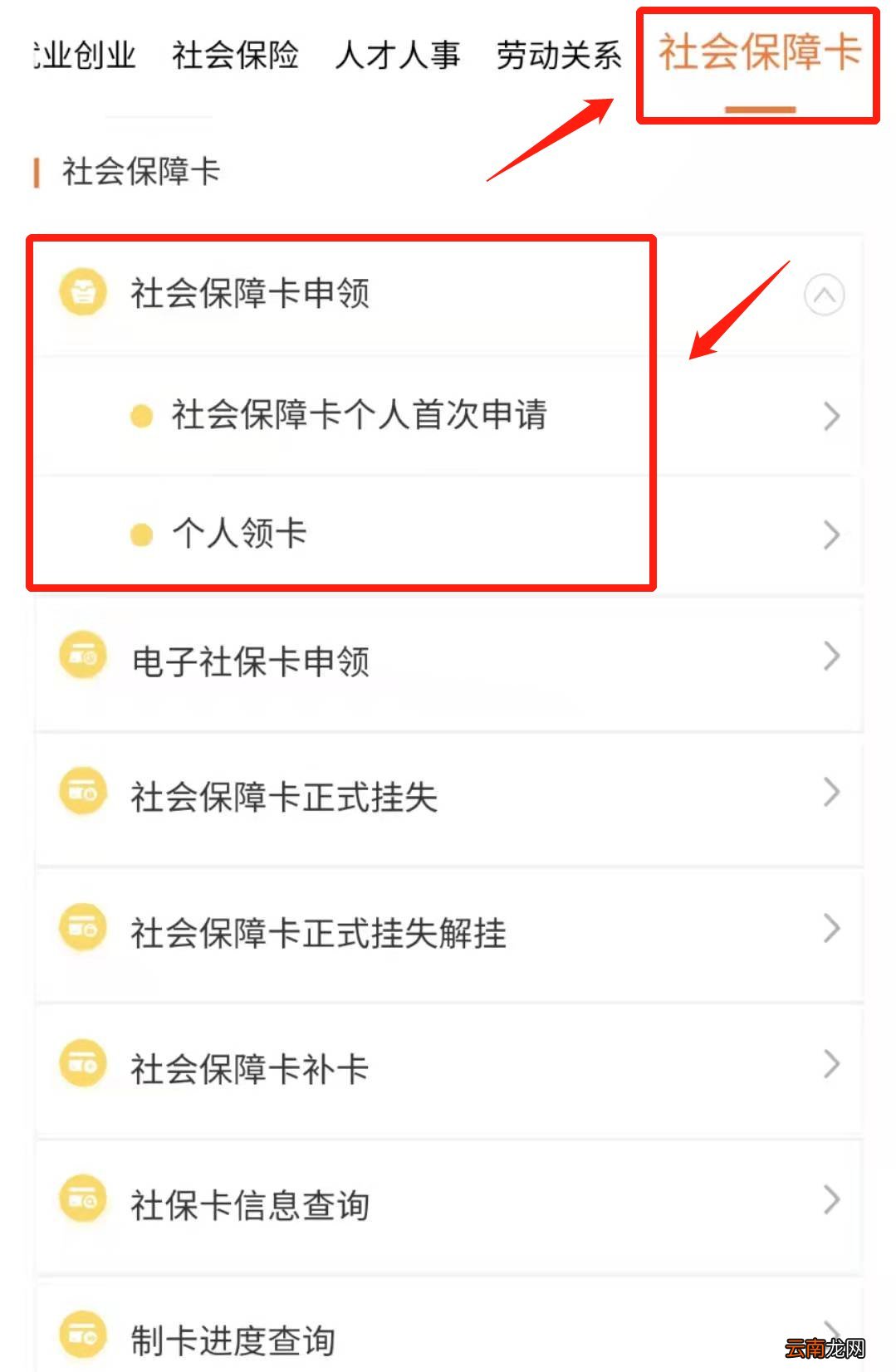Select the 社会保障卡申领 card icon

[x=81, y=292]
